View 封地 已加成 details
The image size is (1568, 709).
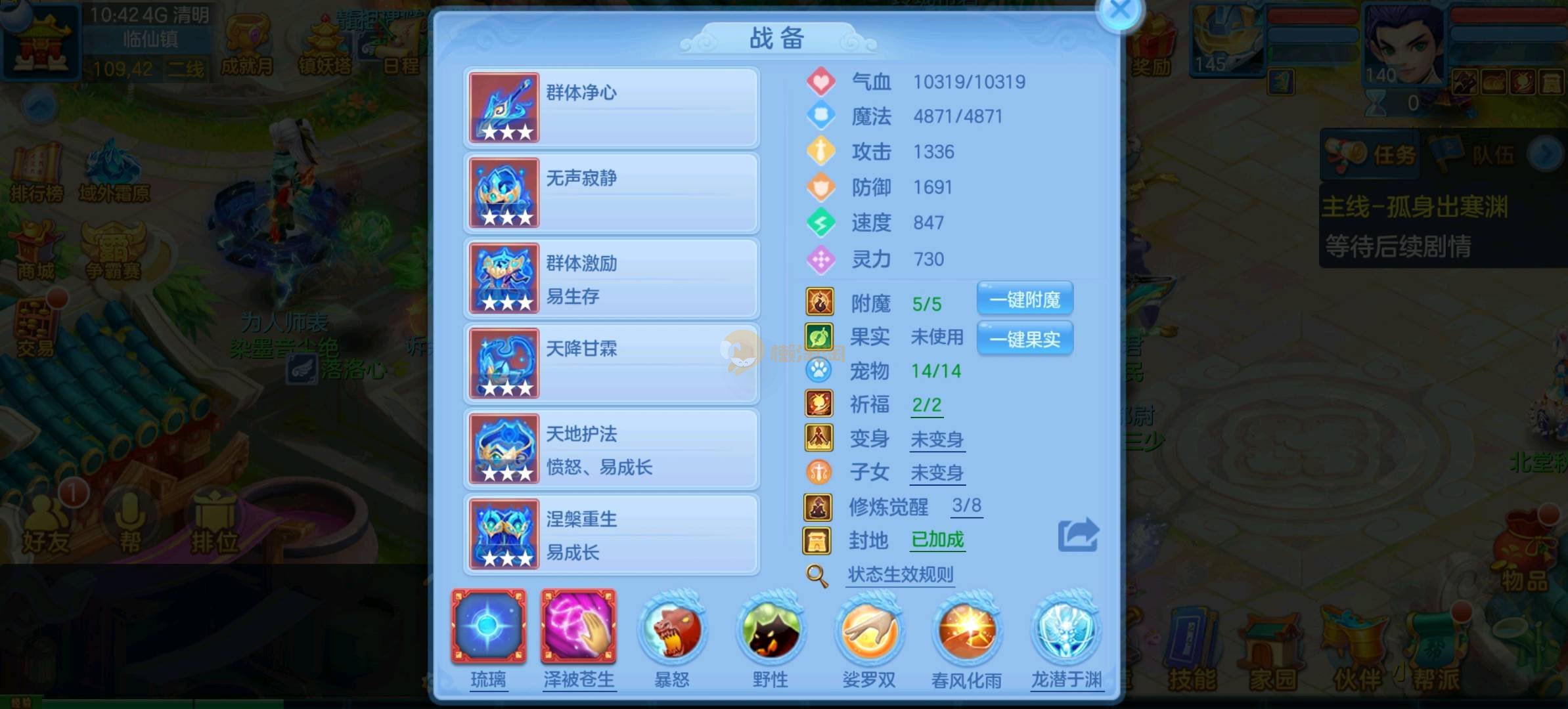click(x=937, y=540)
